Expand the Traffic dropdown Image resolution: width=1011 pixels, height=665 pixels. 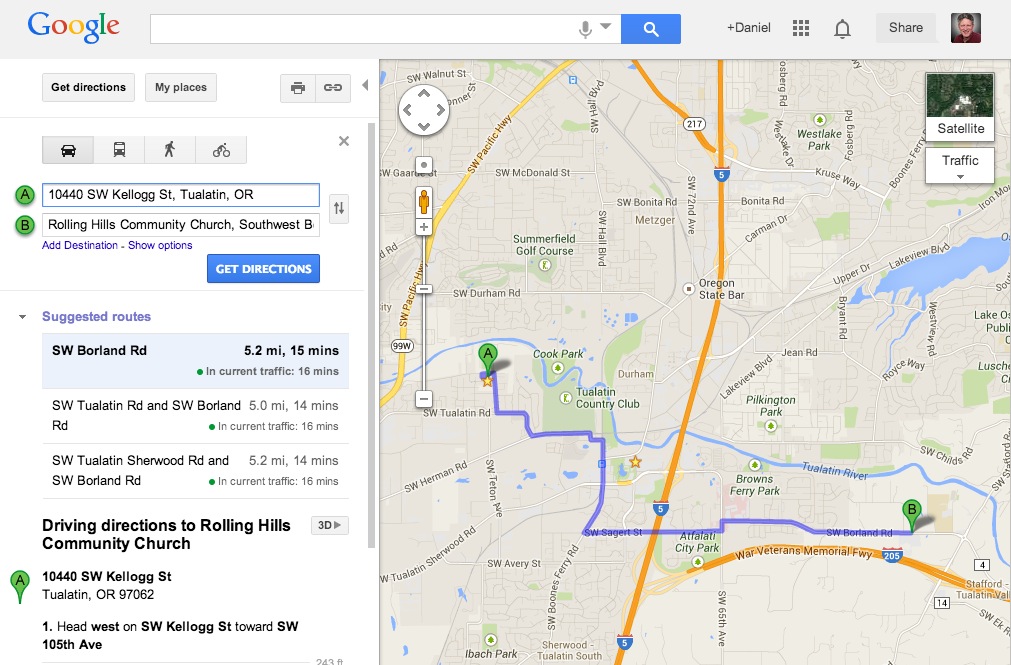960,166
